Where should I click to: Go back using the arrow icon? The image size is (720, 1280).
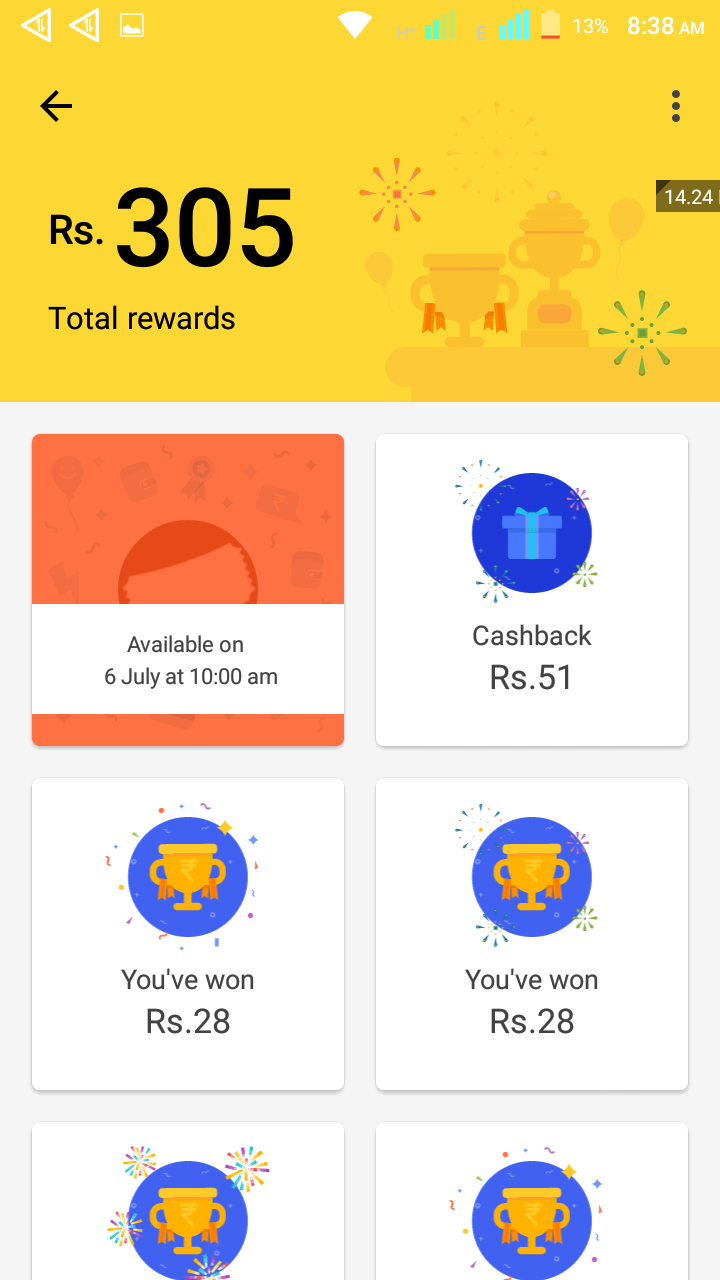56,106
